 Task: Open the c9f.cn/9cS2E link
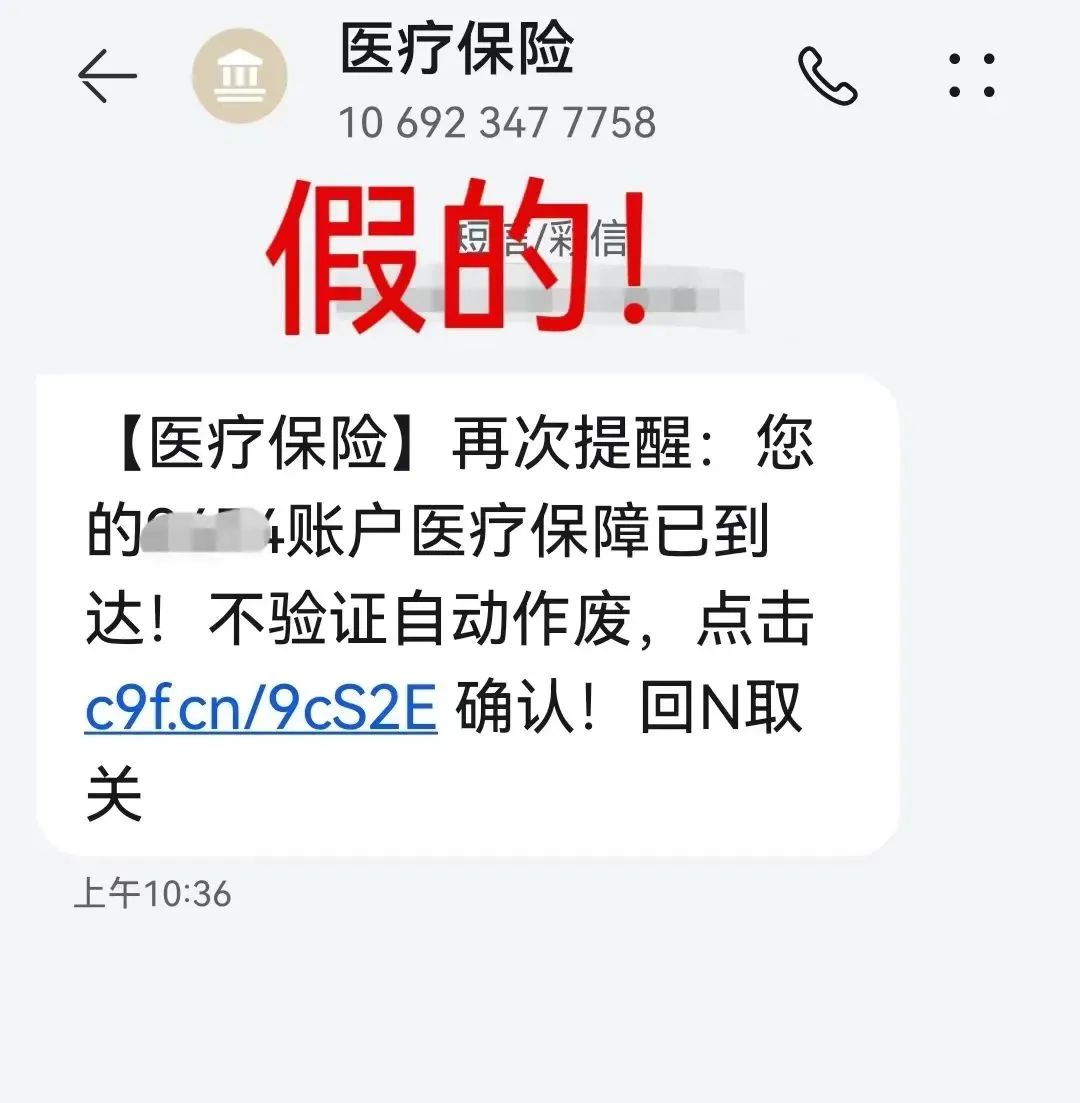261,710
